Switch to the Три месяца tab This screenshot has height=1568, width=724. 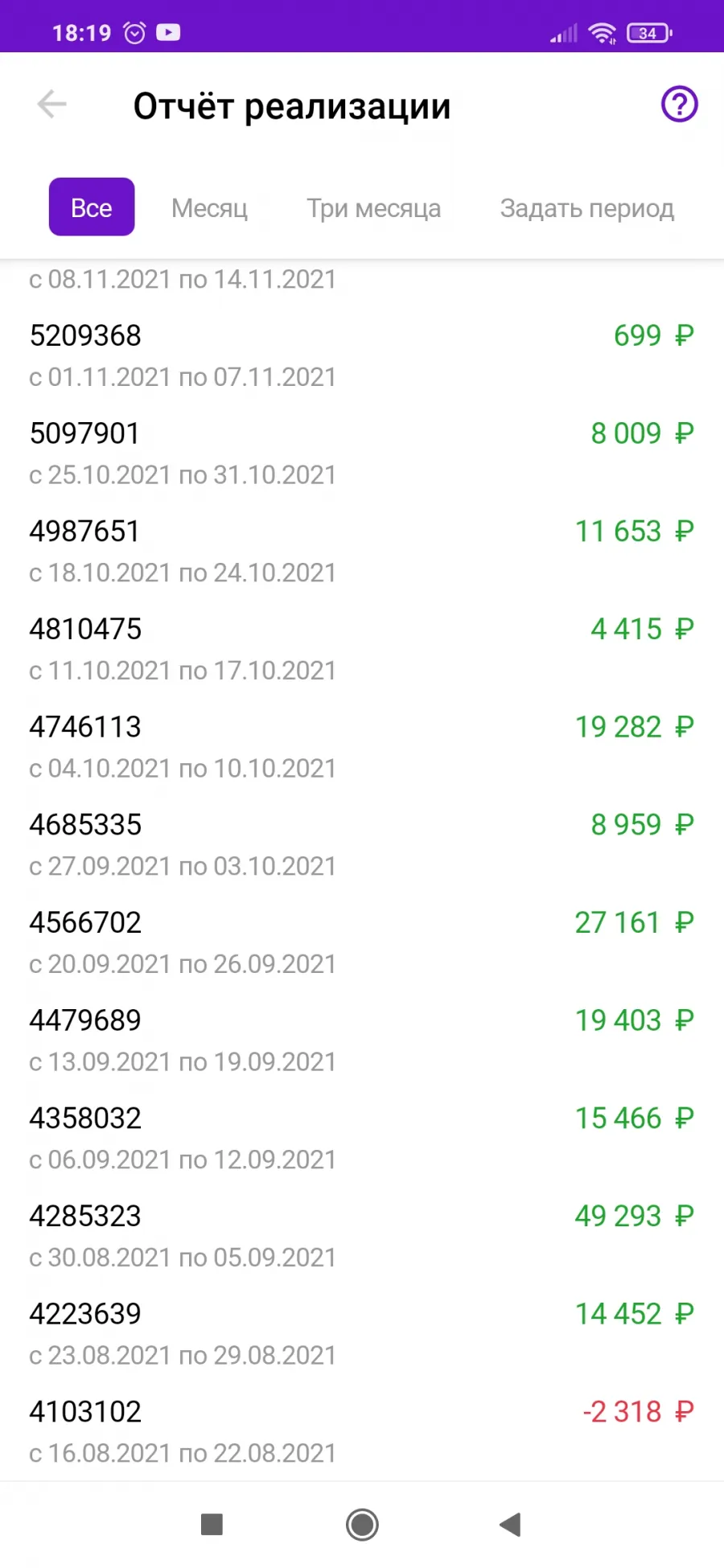[374, 208]
